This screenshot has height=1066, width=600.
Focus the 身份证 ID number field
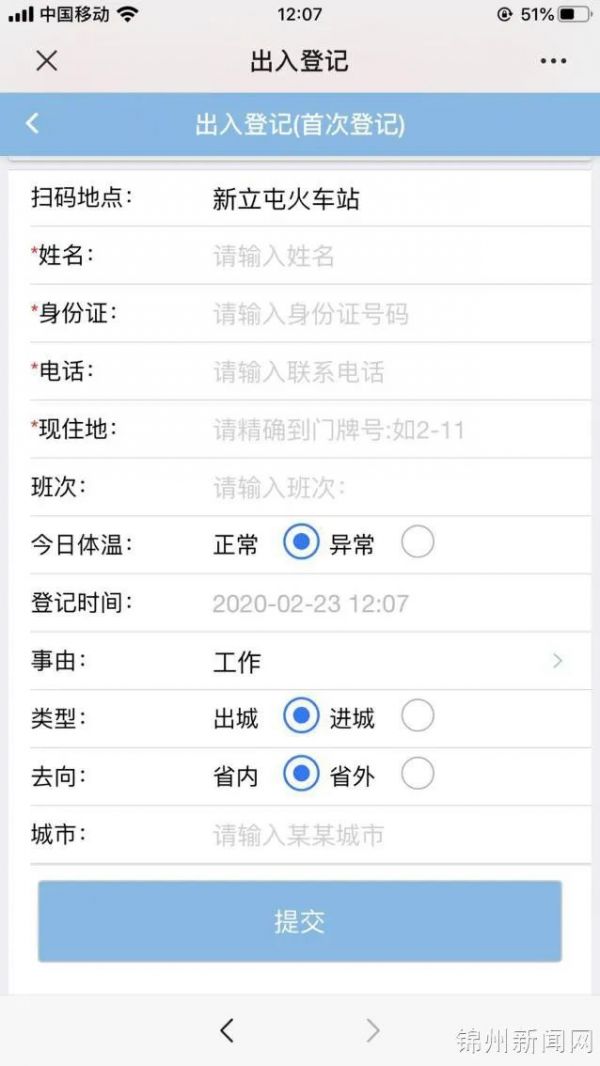pos(380,314)
